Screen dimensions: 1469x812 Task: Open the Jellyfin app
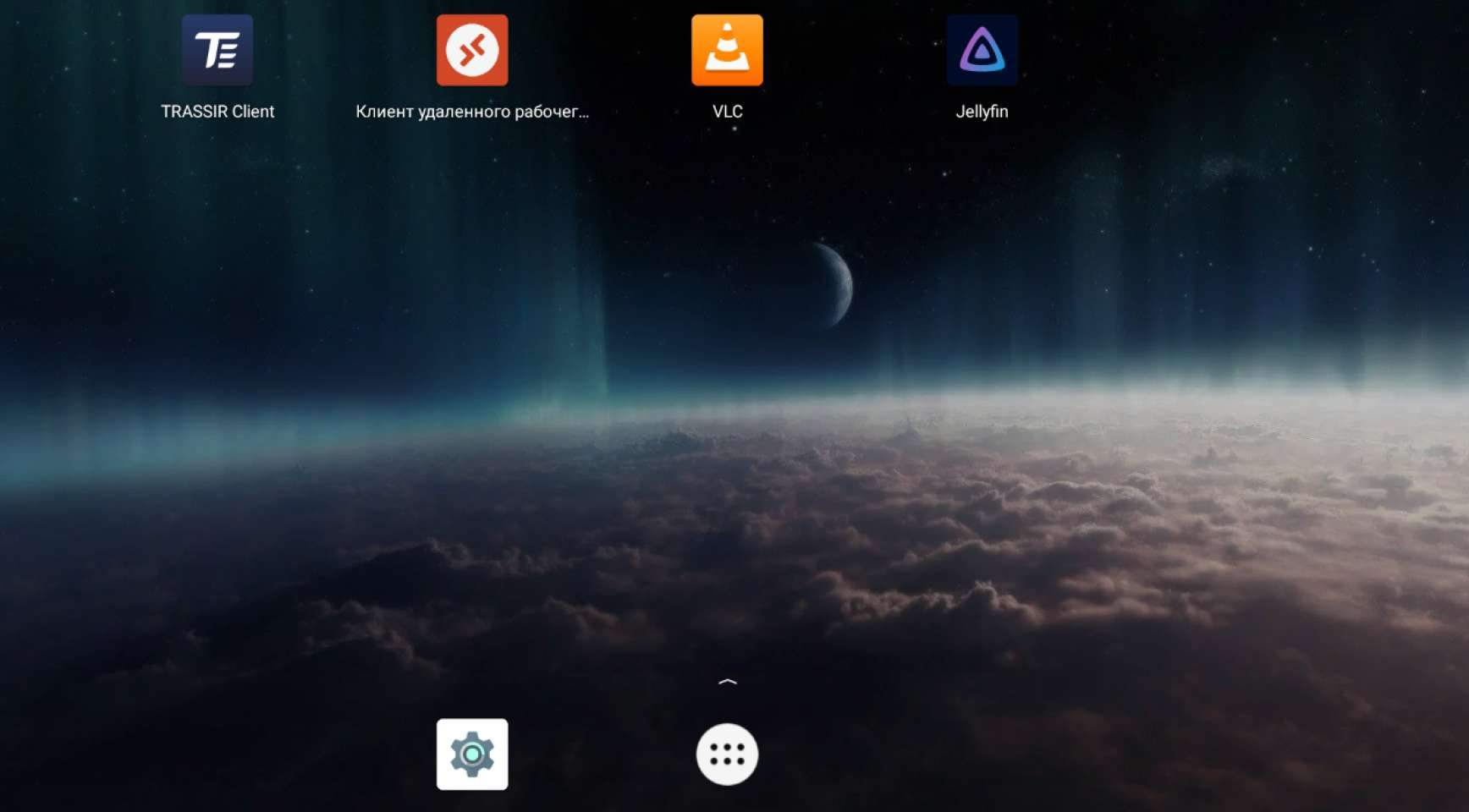click(x=982, y=51)
